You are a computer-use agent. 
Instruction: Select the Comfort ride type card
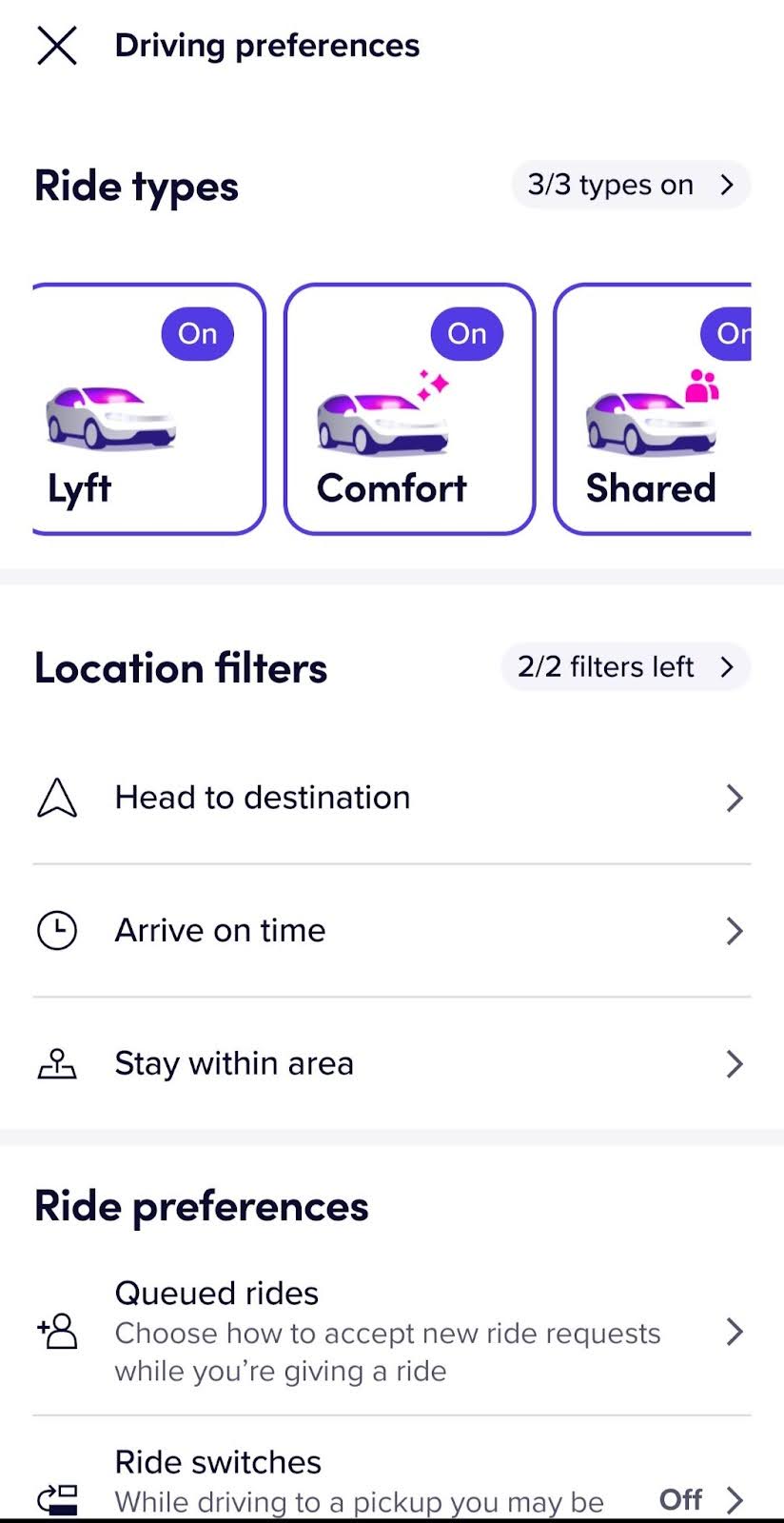coord(409,409)
